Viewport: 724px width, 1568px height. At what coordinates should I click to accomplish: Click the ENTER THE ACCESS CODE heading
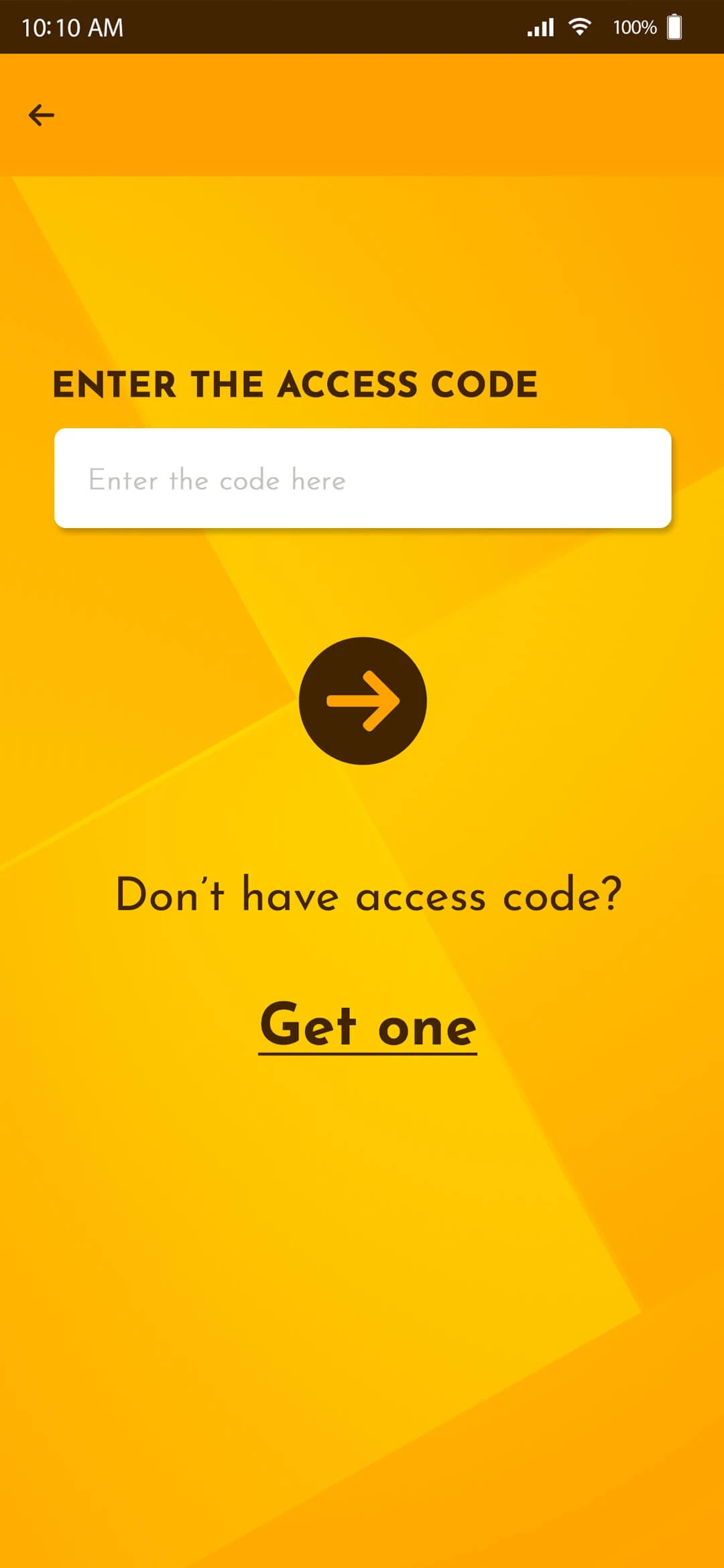(x=295, y=385)
